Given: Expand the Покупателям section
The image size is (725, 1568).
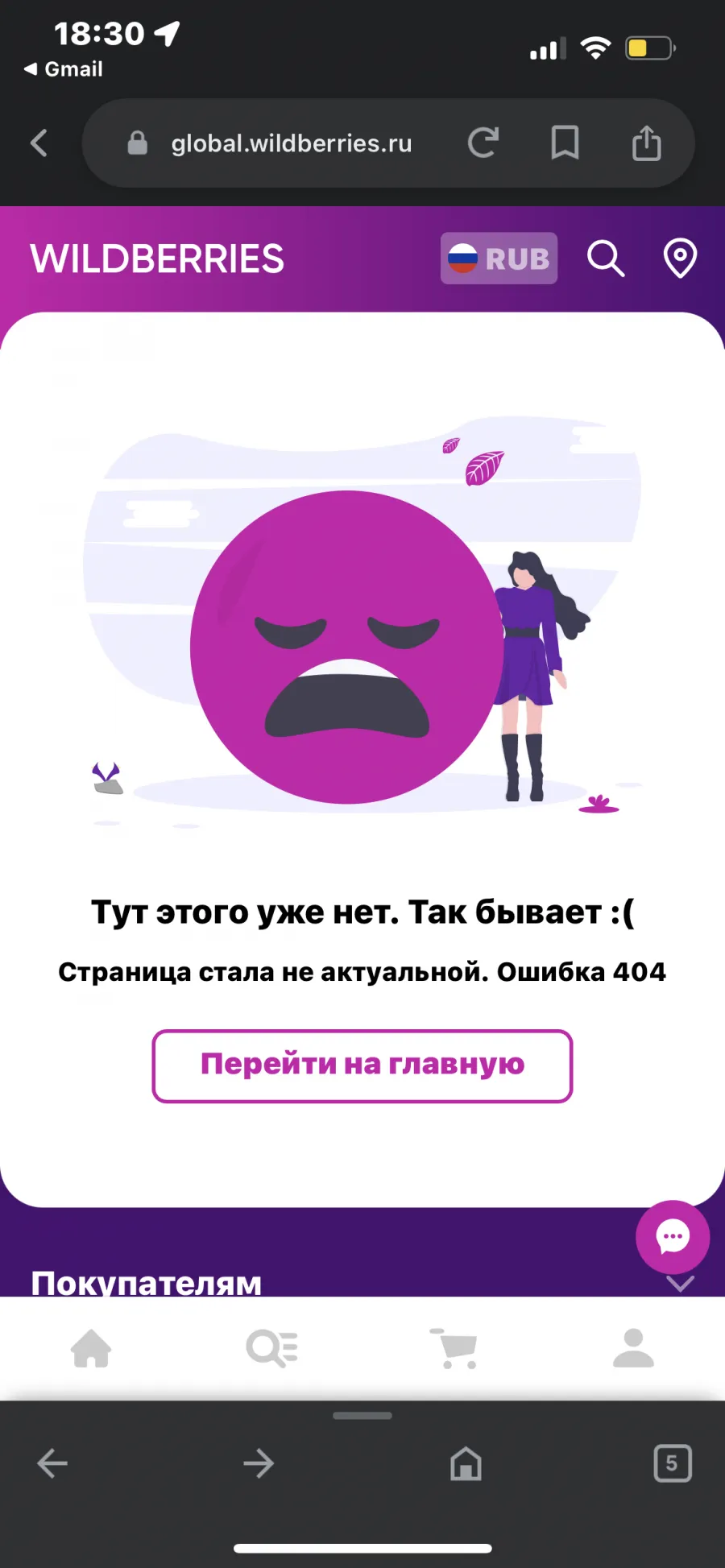Looking at the screenshot, I should point(681,1283).
